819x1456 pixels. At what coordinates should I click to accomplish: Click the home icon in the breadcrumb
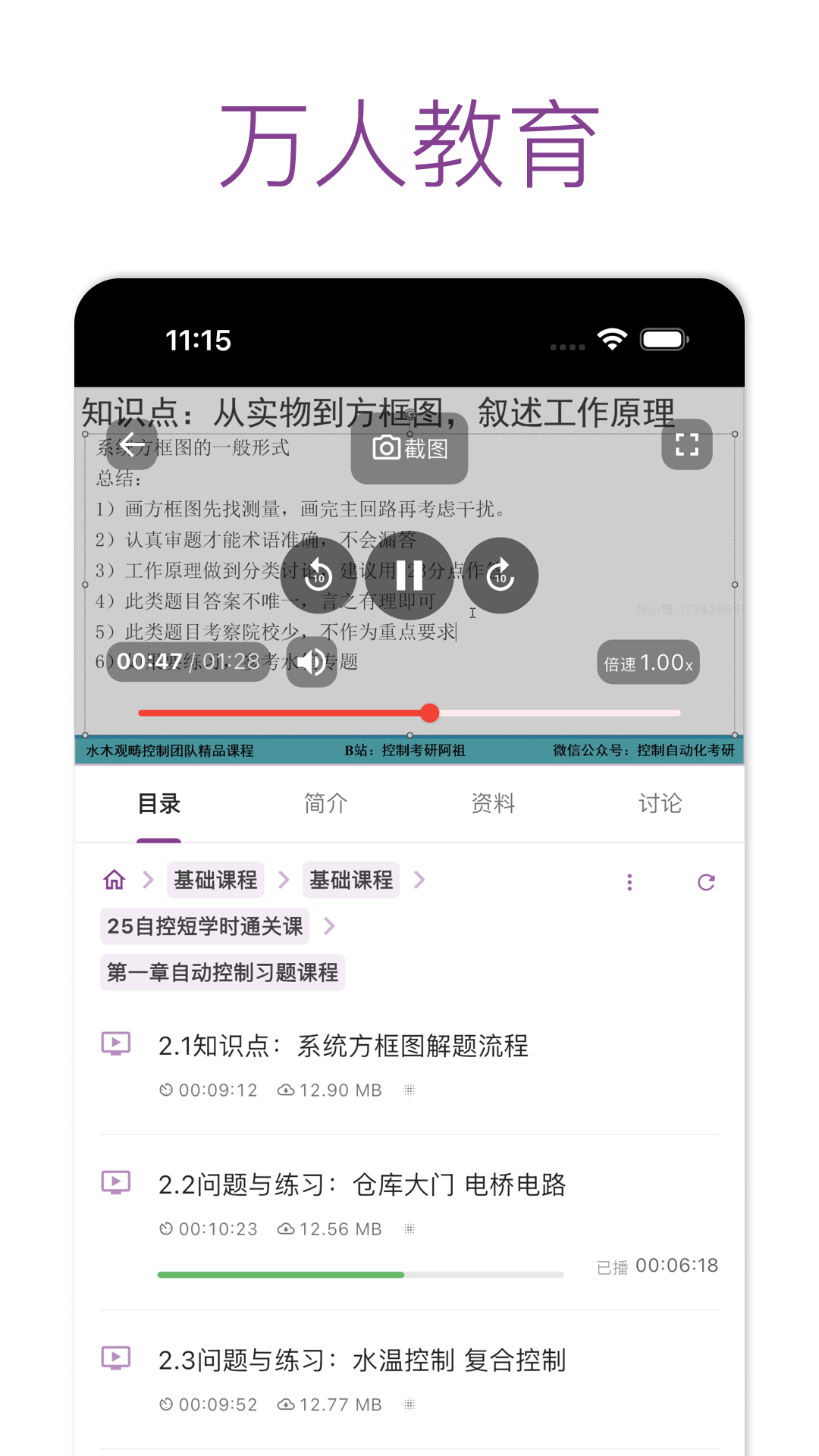(x=114, y=879)
